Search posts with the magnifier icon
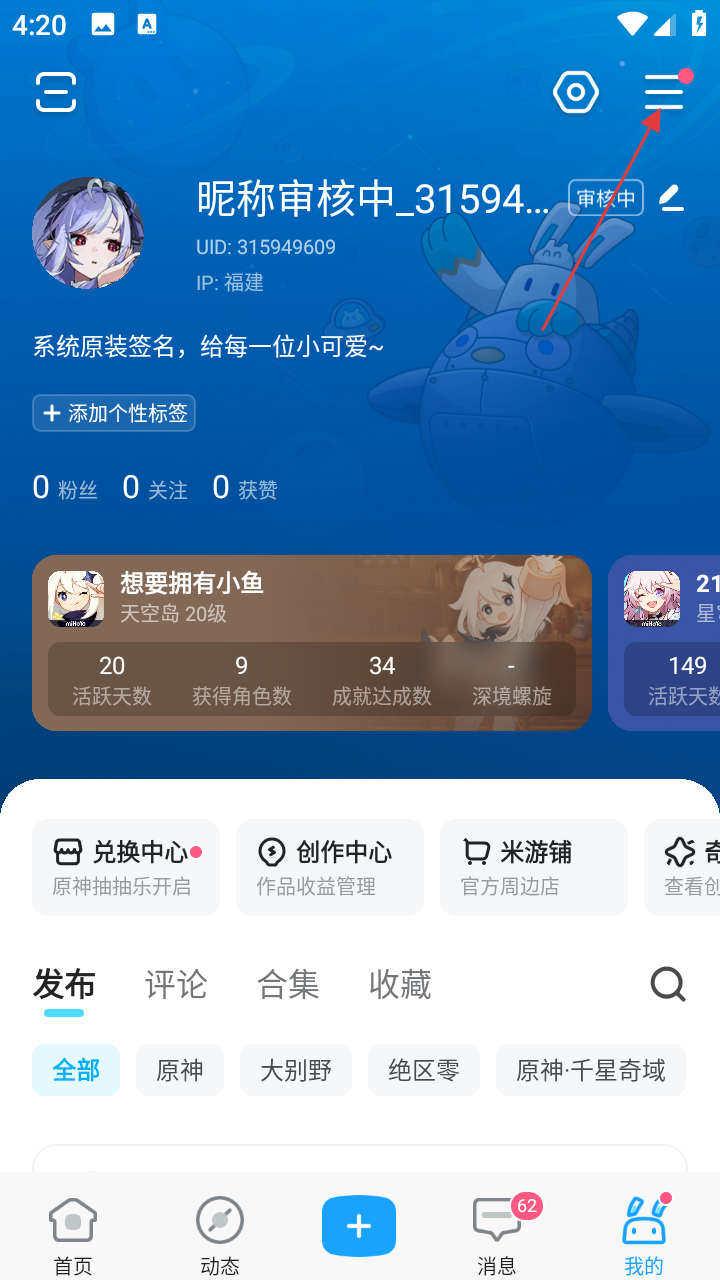720x1280 pixels. click(x=668, y=984)
